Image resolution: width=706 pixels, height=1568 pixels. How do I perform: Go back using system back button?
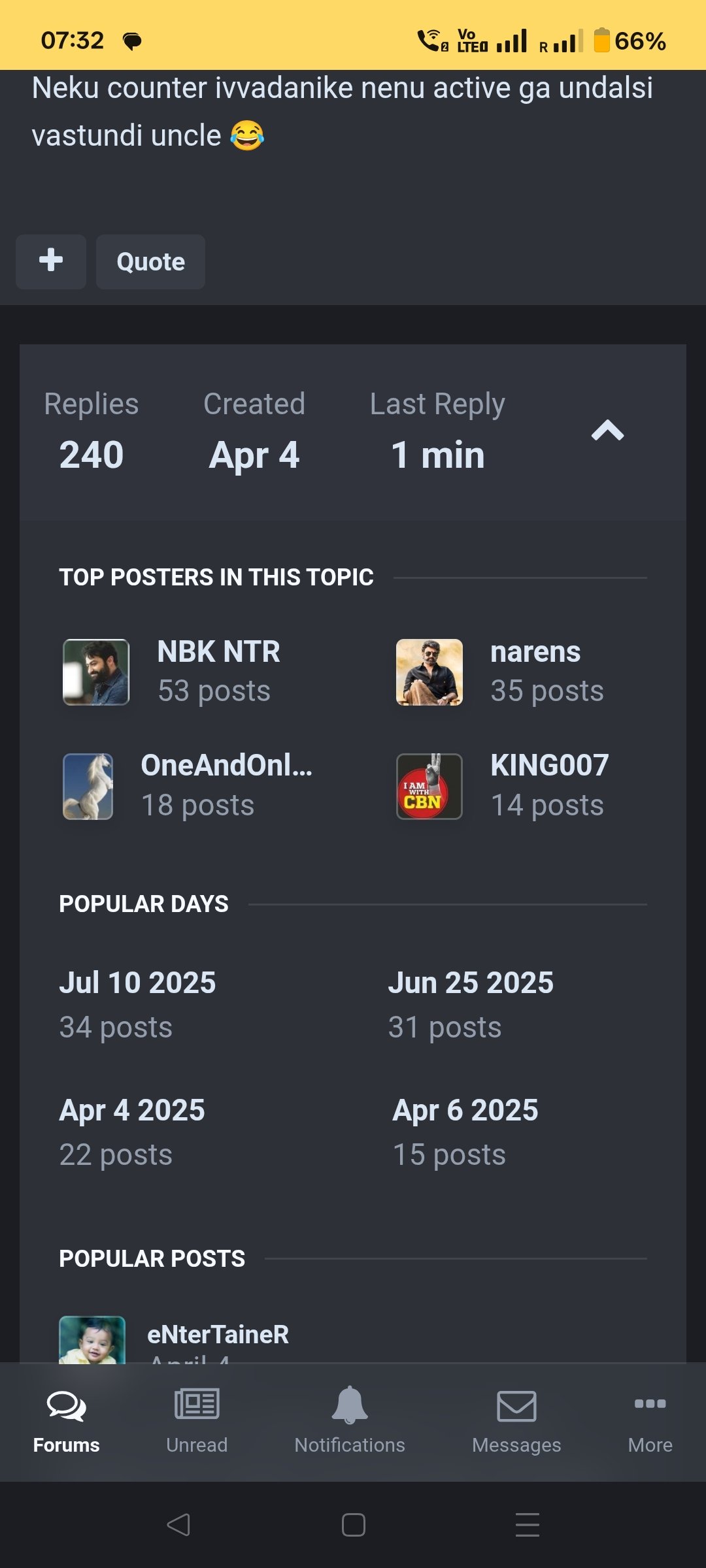(178, 1525)
